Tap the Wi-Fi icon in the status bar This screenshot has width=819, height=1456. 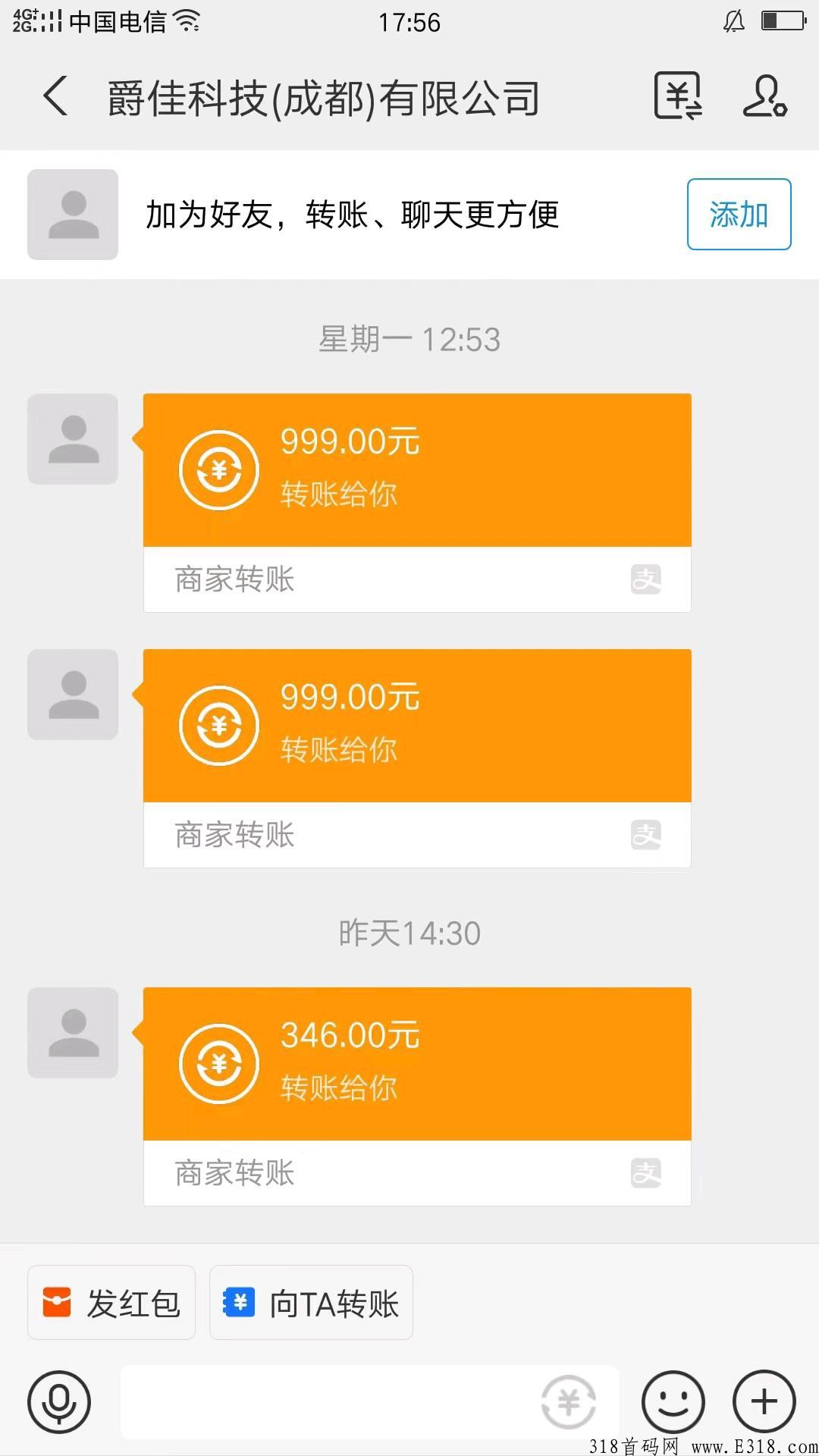[187, 21]
